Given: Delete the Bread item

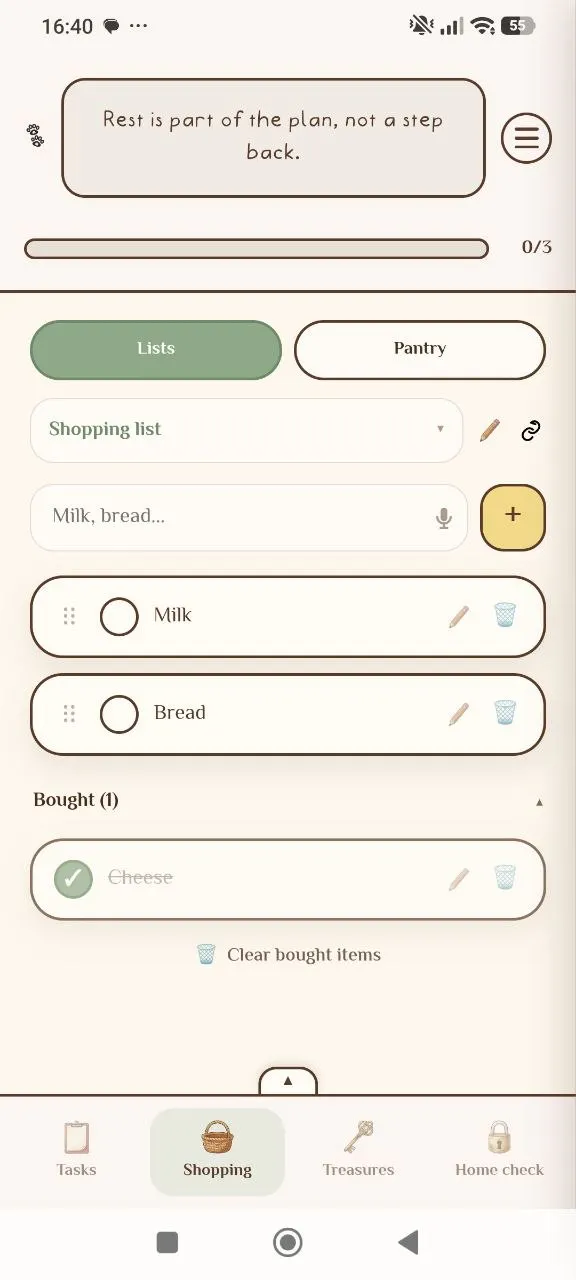Looking at the screenshot, I should point(505,713).
